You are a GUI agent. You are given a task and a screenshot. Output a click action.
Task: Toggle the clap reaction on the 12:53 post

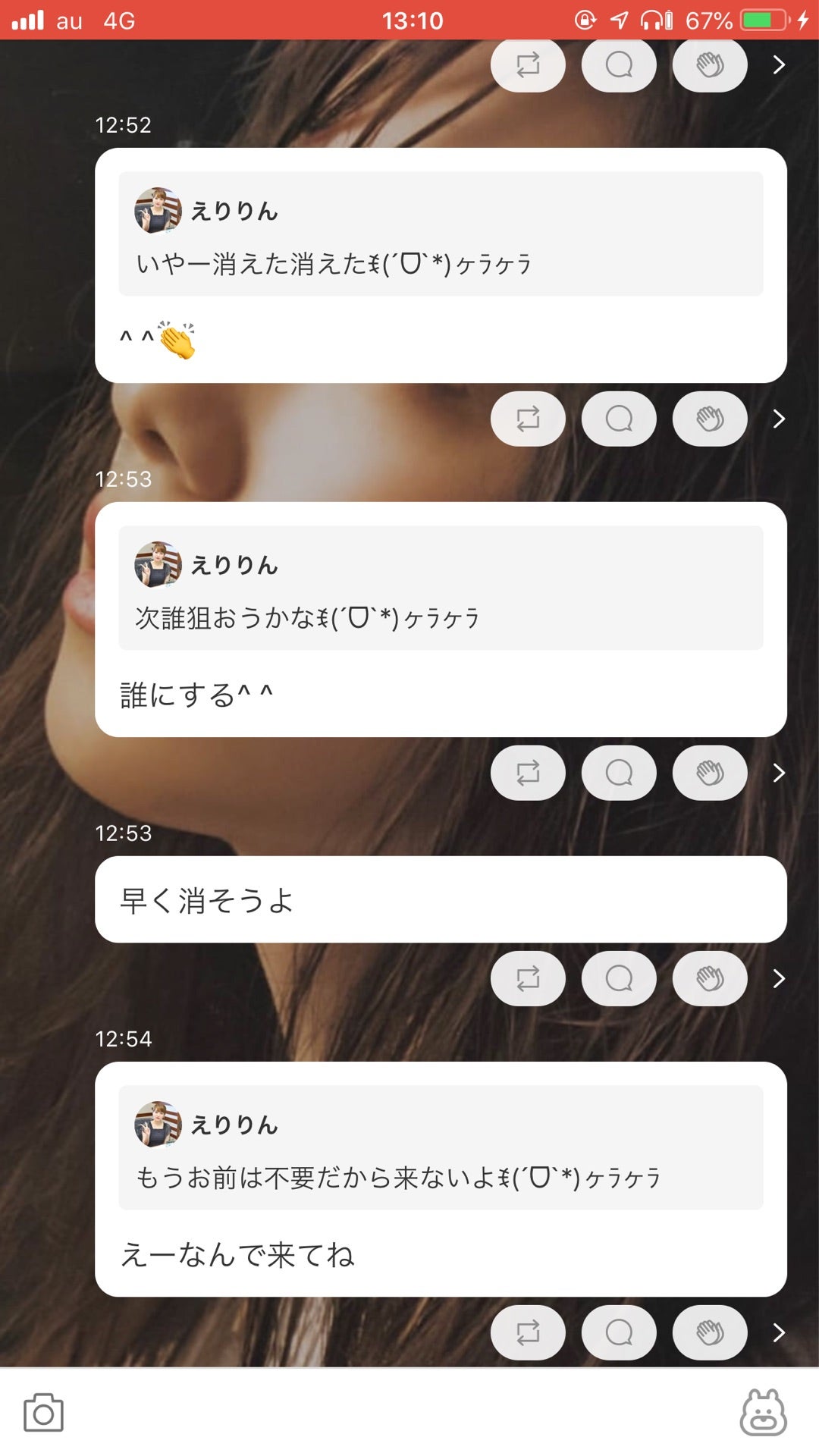click(710, 773)
